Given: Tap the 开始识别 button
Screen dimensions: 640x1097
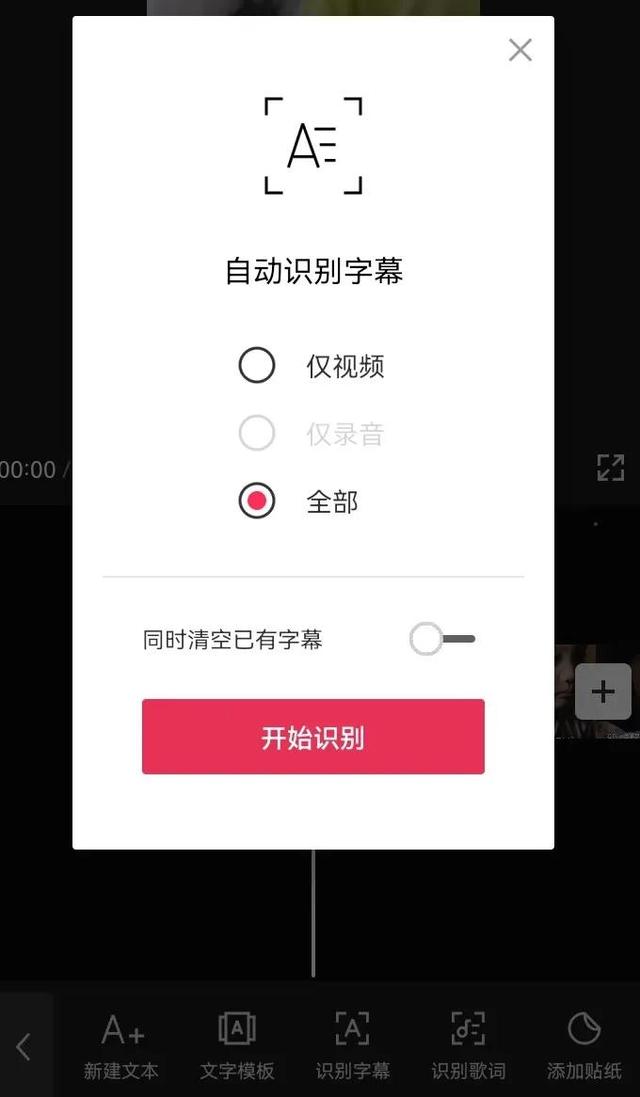Looking at the screenshot, I should [x=313, y=737].
